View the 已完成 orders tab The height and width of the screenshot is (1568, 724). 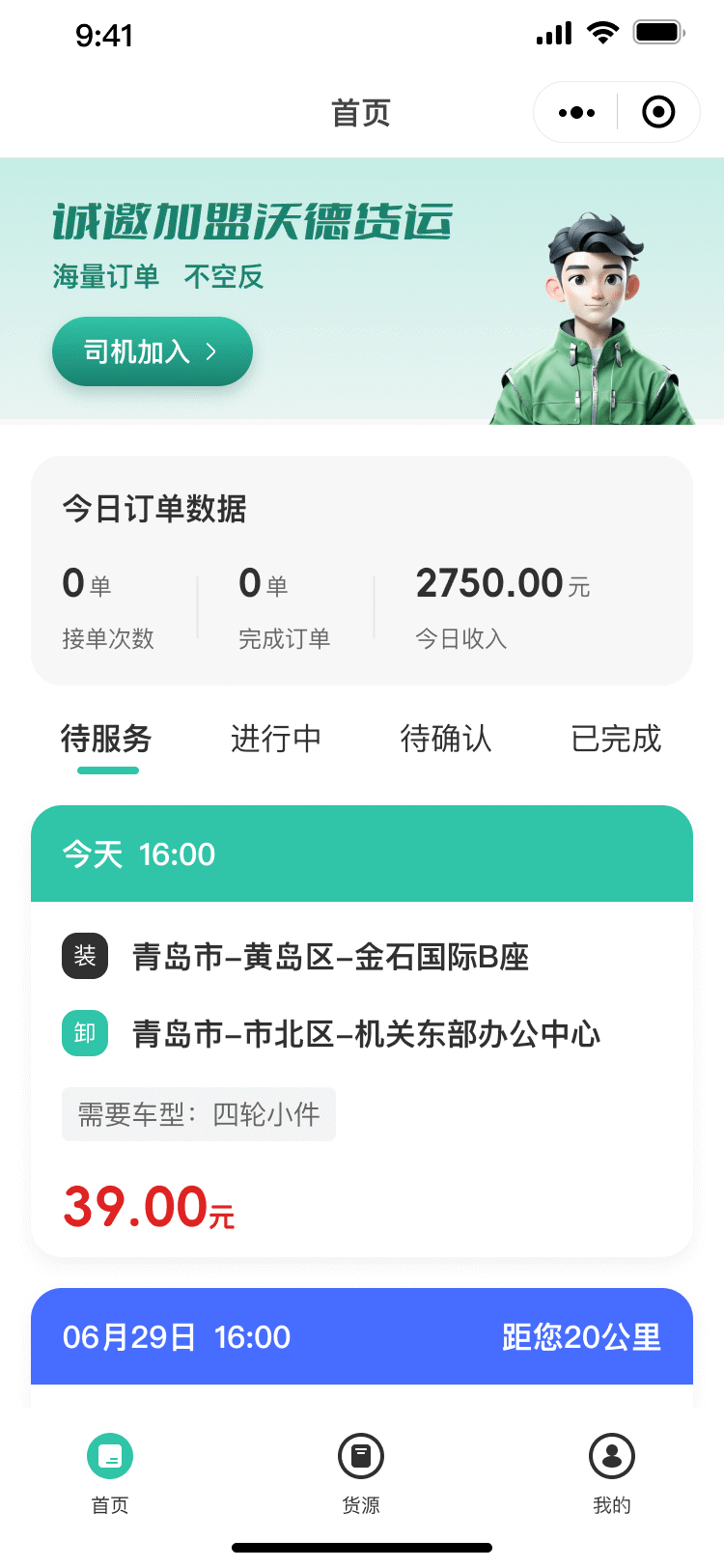(616, 740)
